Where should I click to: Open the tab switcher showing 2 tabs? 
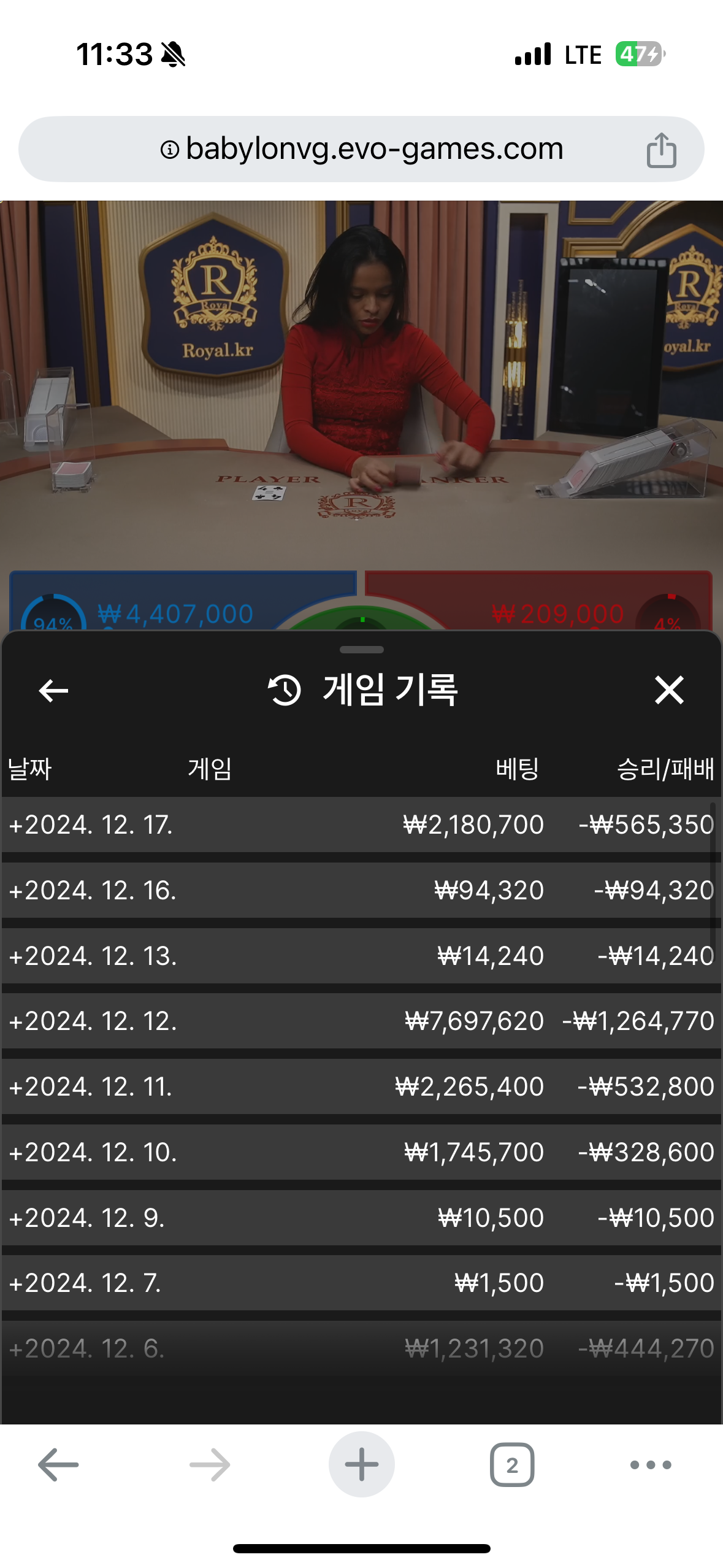tap(512, 1464)
